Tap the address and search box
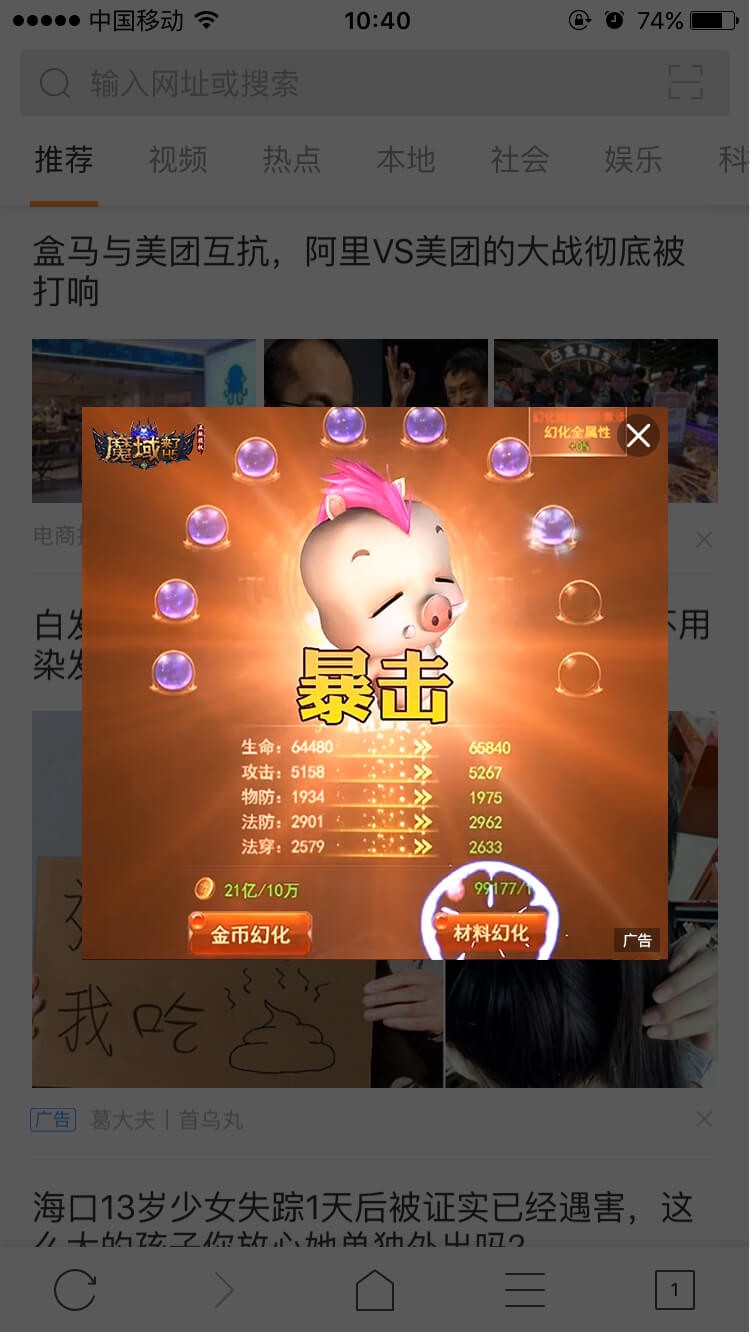This screenshot has width=750, height=1334. coord(375,83)
